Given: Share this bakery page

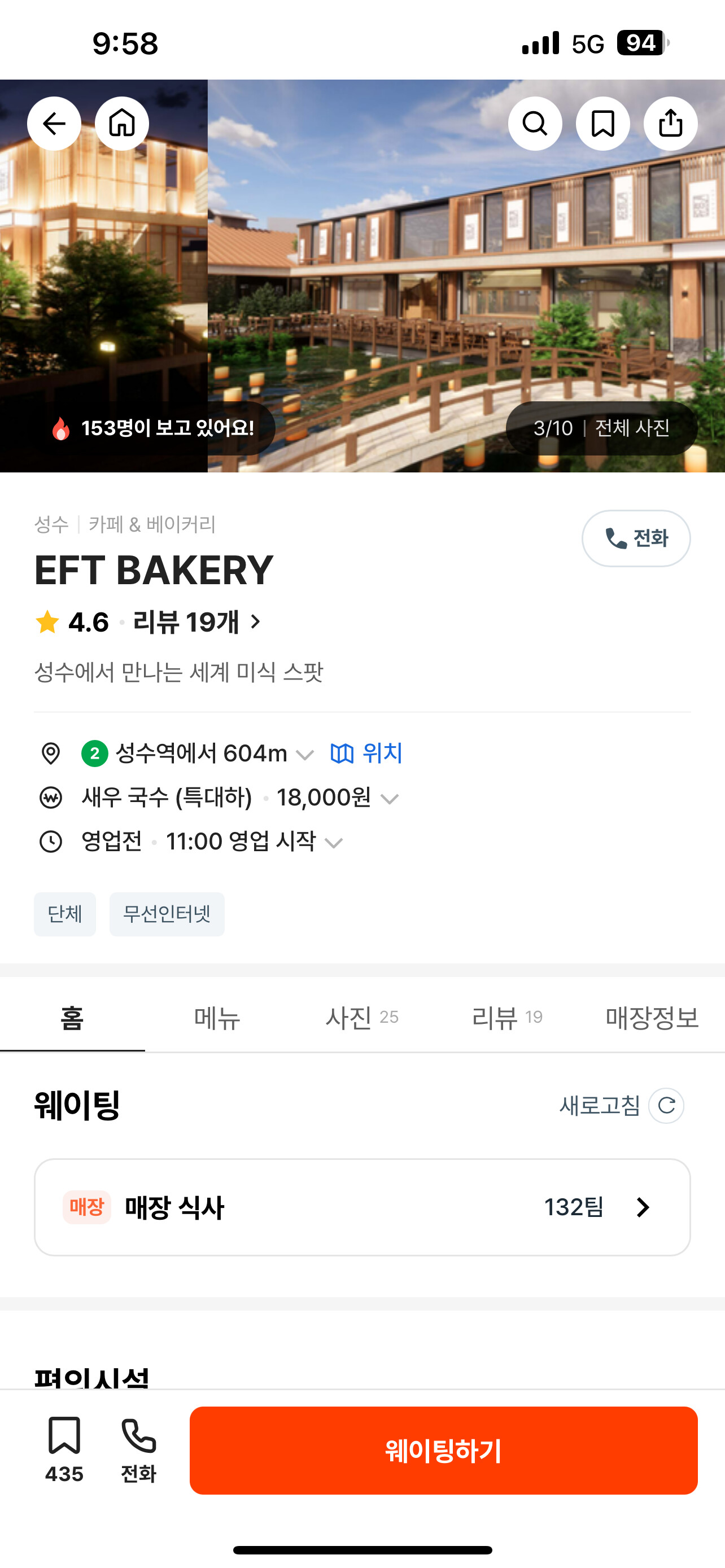Looking at the screenshot, I should [670, 124].
